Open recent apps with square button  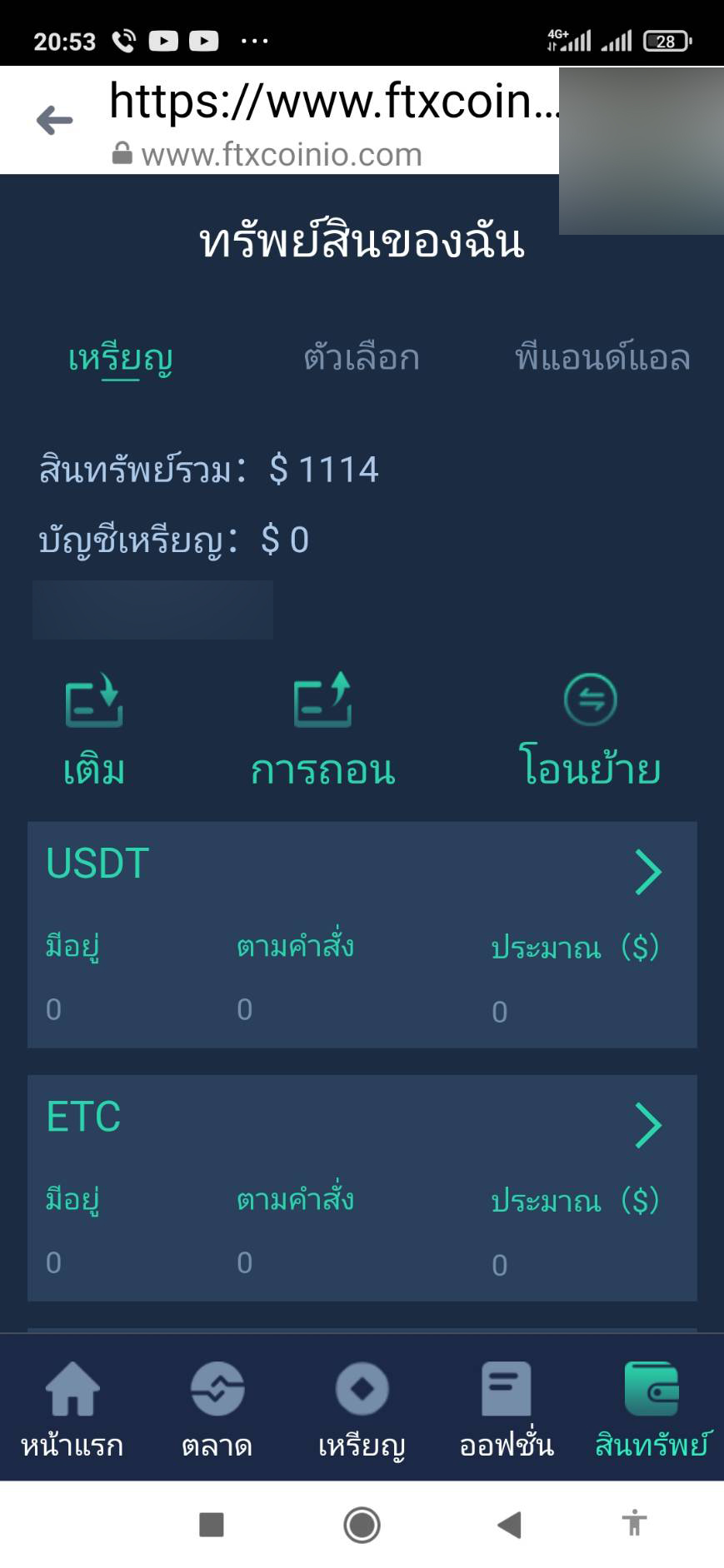pyautogui.click(x=212, y=1525)
